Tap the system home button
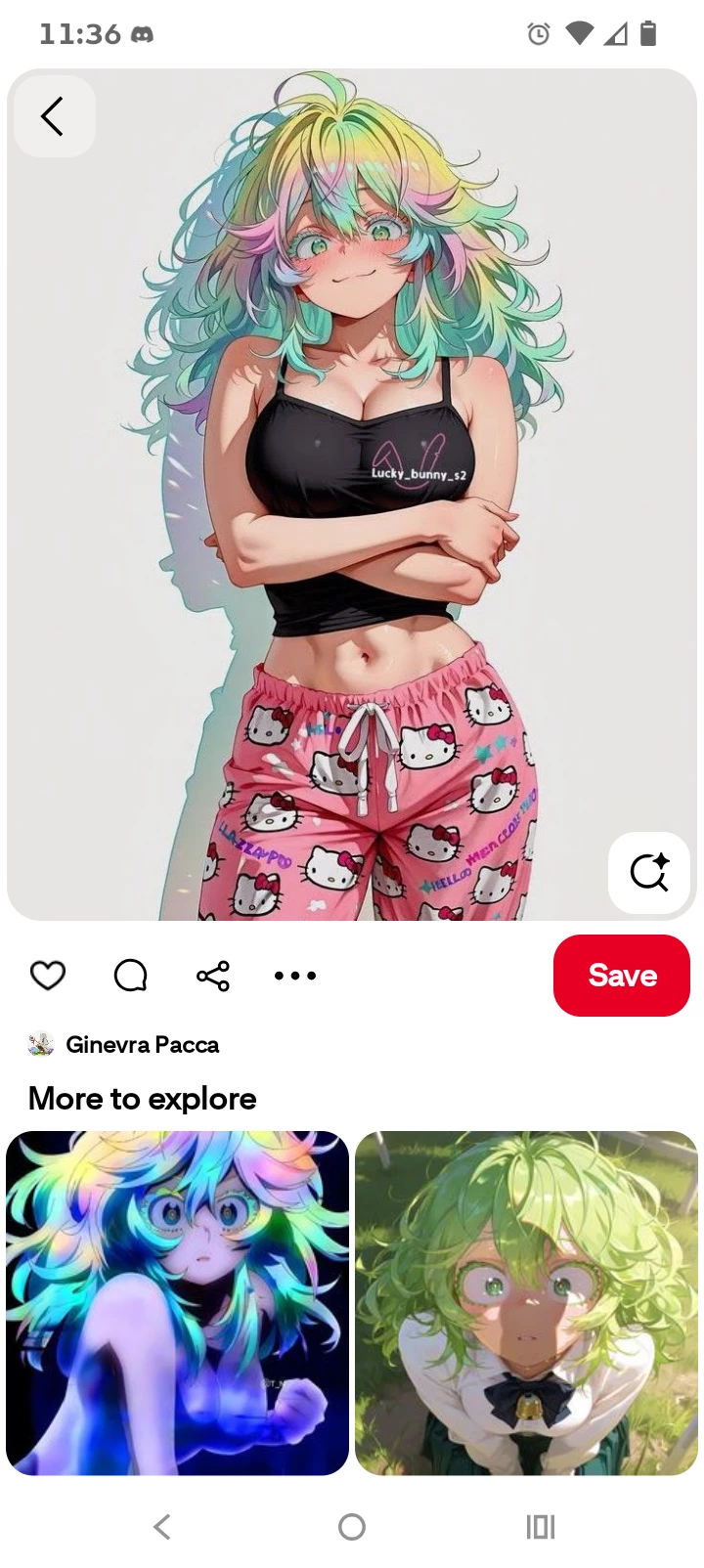 coord(352,1527)
